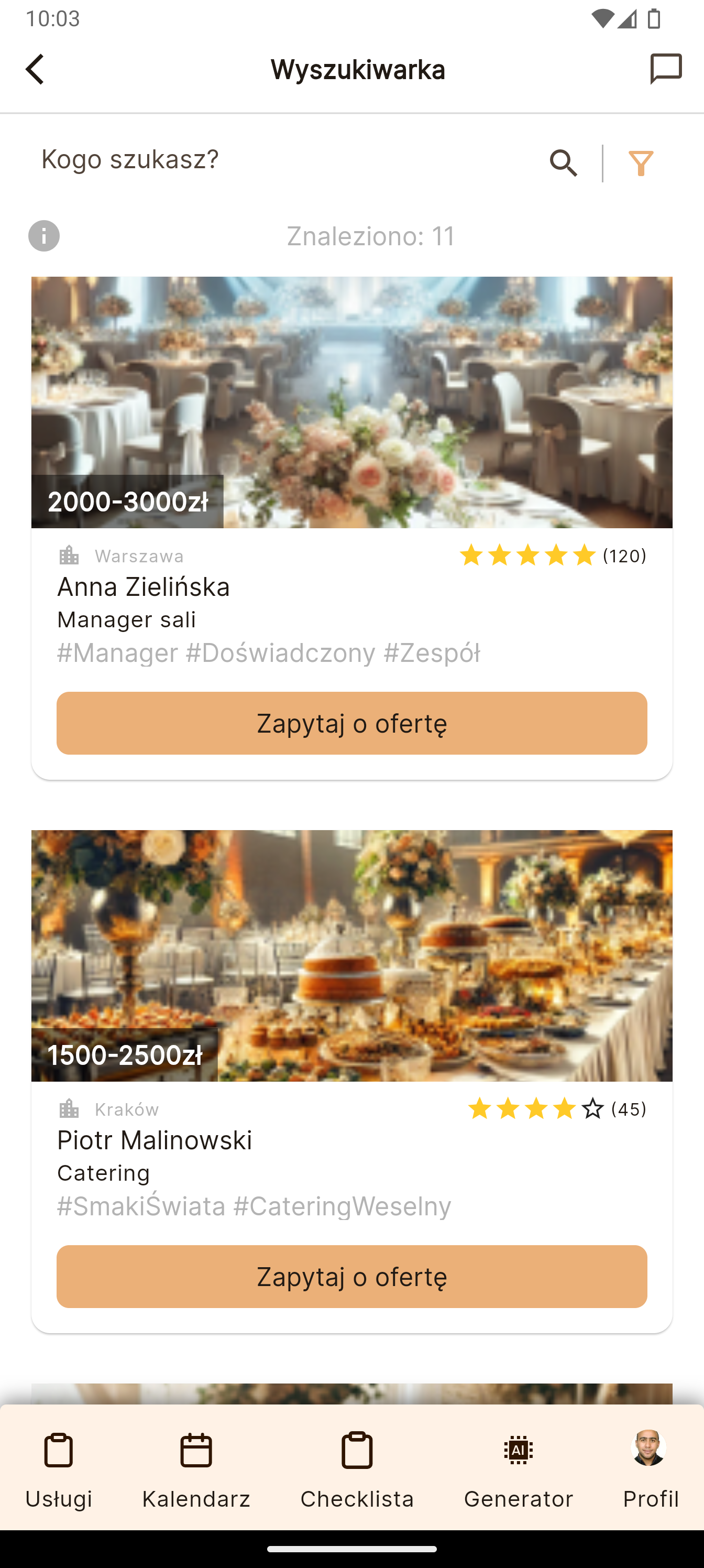Ask Anna Zielińska for an offer
Viewport: 704px width, 1568px height.
[351, 723]
